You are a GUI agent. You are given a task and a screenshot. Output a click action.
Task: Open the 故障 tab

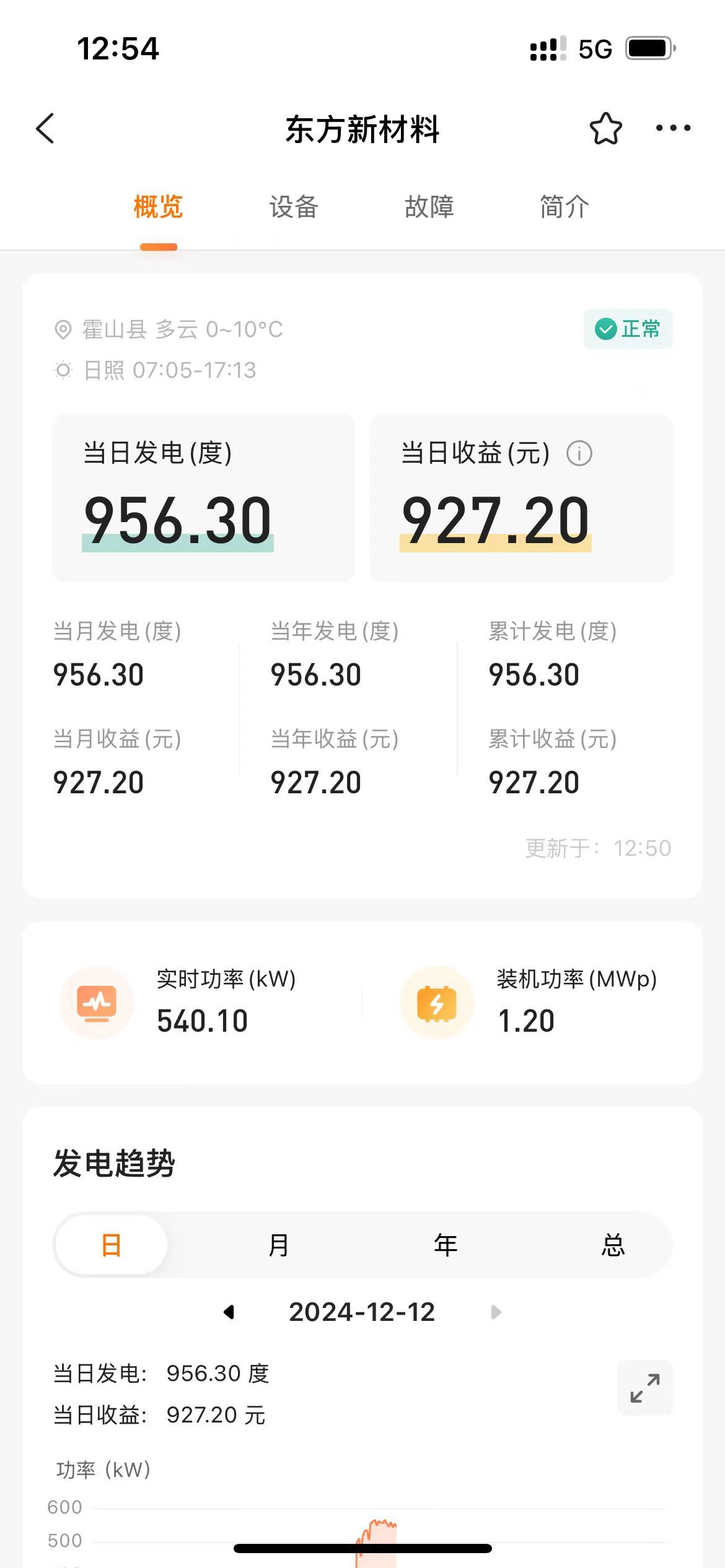[429, 207]
